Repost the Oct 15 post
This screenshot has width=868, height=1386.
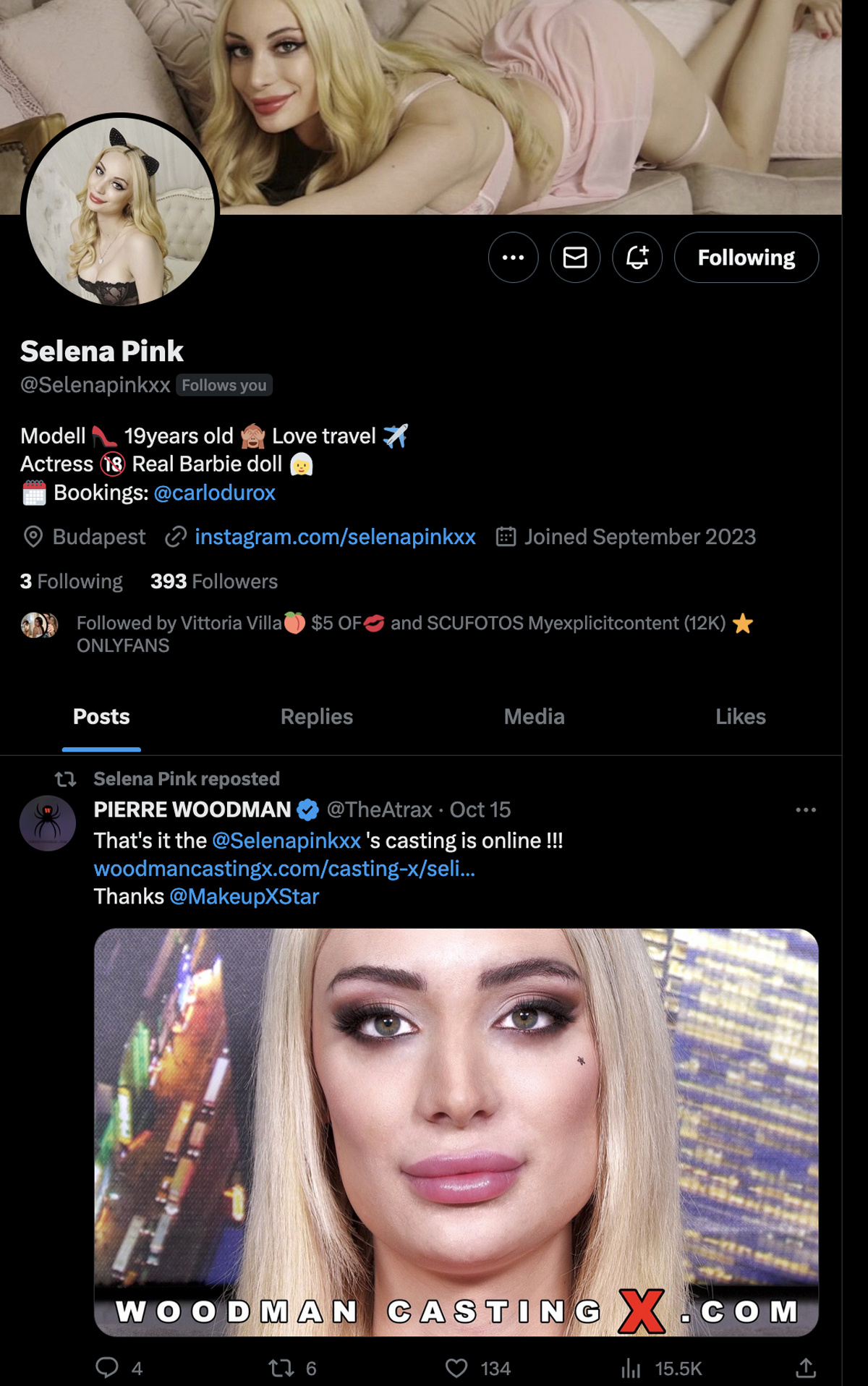coord(281,1367)
